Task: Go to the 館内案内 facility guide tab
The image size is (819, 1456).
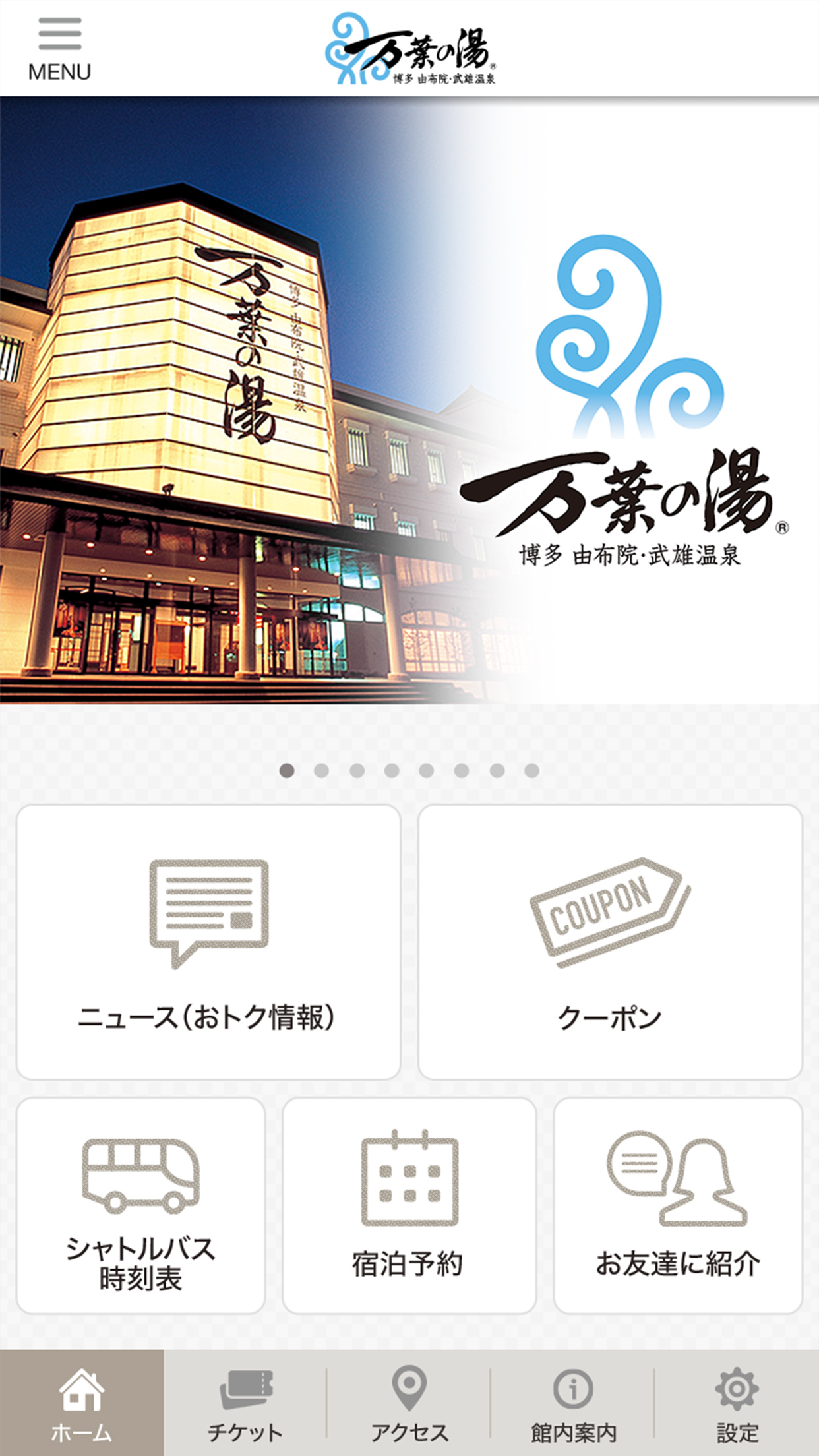Action: tap(573, 1403)
